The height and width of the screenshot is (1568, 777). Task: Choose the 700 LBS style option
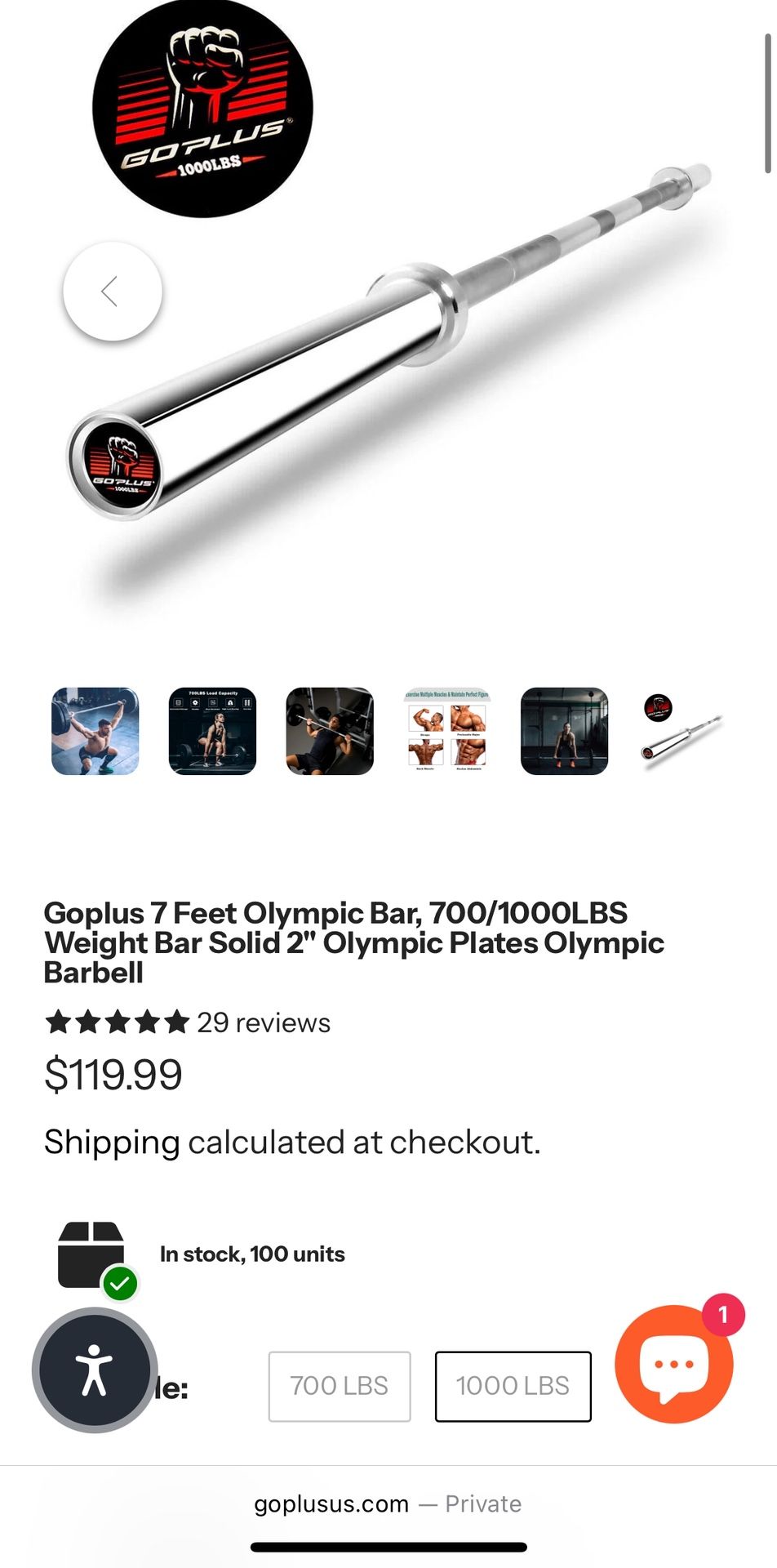point(340,1386)
